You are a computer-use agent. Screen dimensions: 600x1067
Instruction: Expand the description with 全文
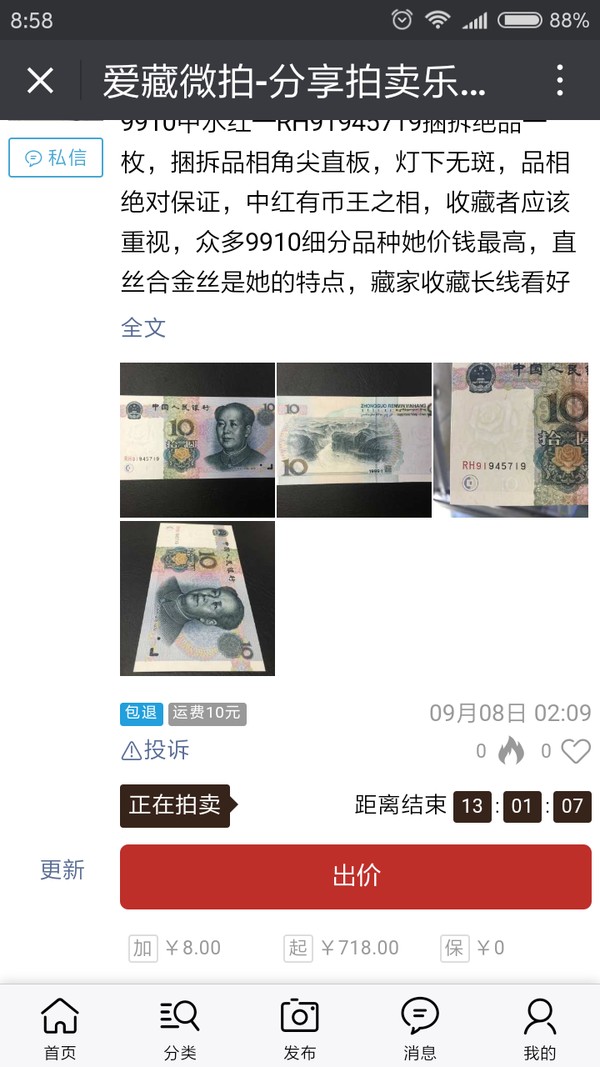143,327
